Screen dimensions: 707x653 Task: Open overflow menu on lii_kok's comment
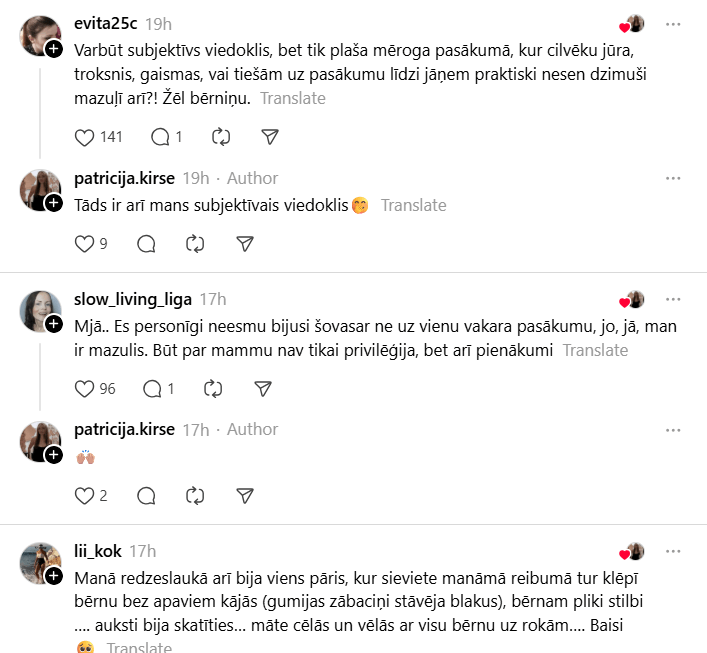(x=674, y=552)
